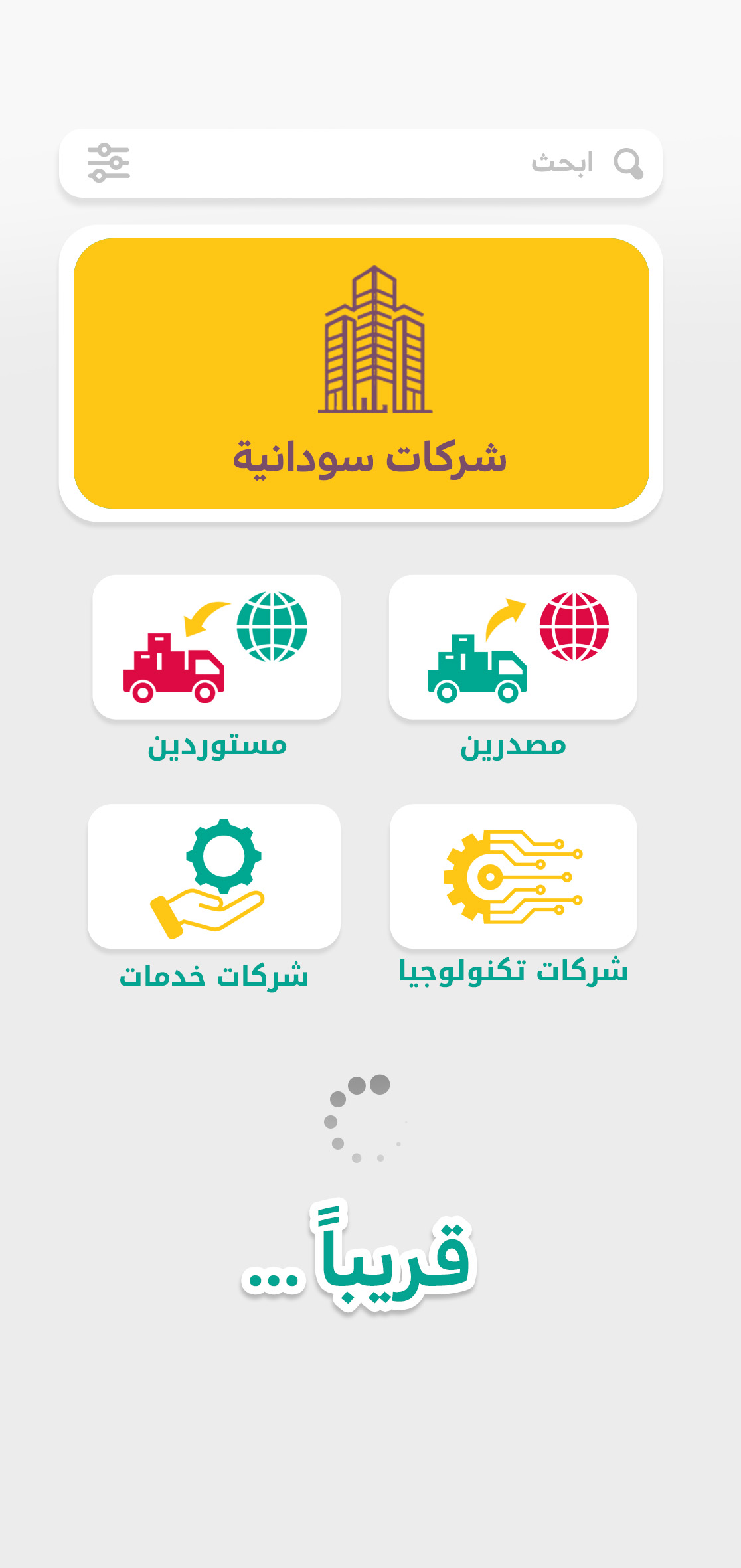Open the شركات سودانية yellow card

pyautogui.click(x=361, y=373)
